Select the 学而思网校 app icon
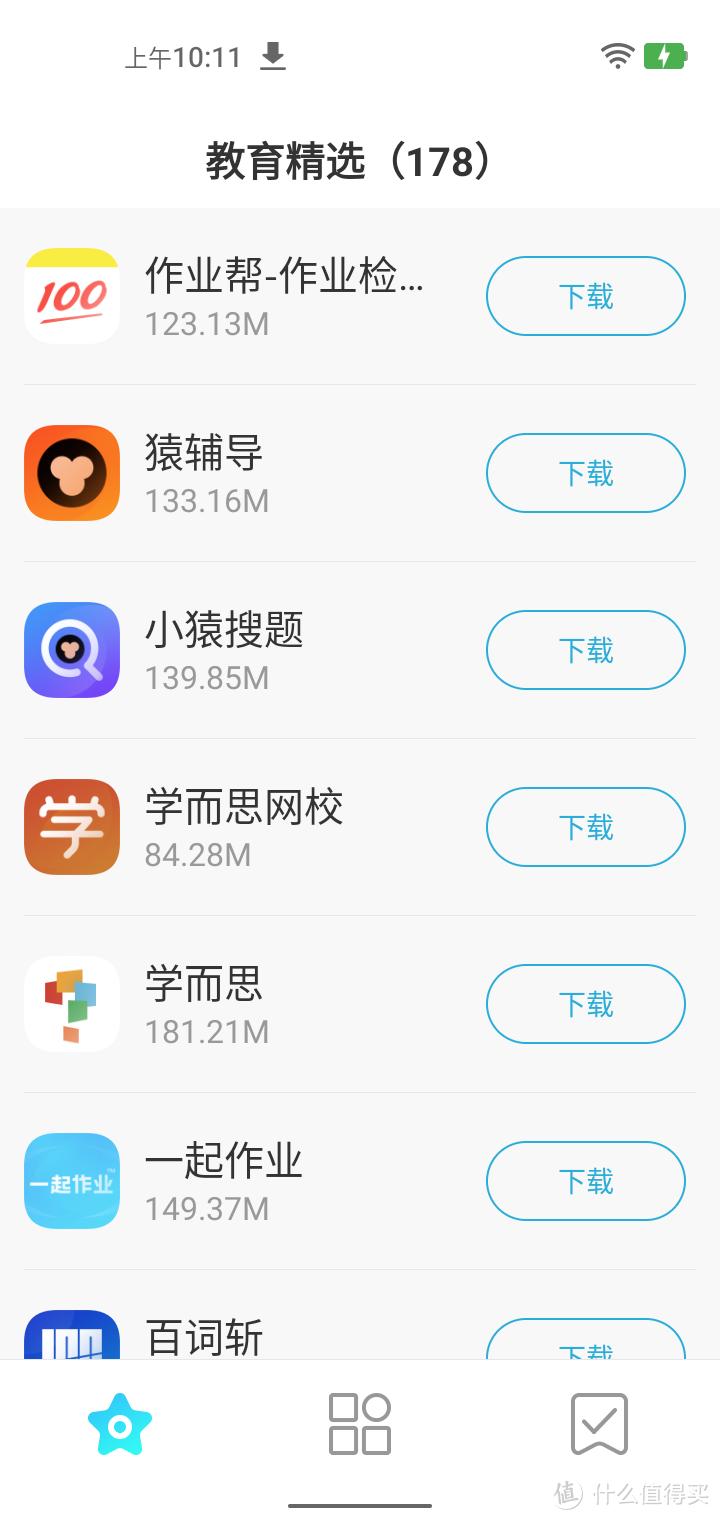 [71, 827]
